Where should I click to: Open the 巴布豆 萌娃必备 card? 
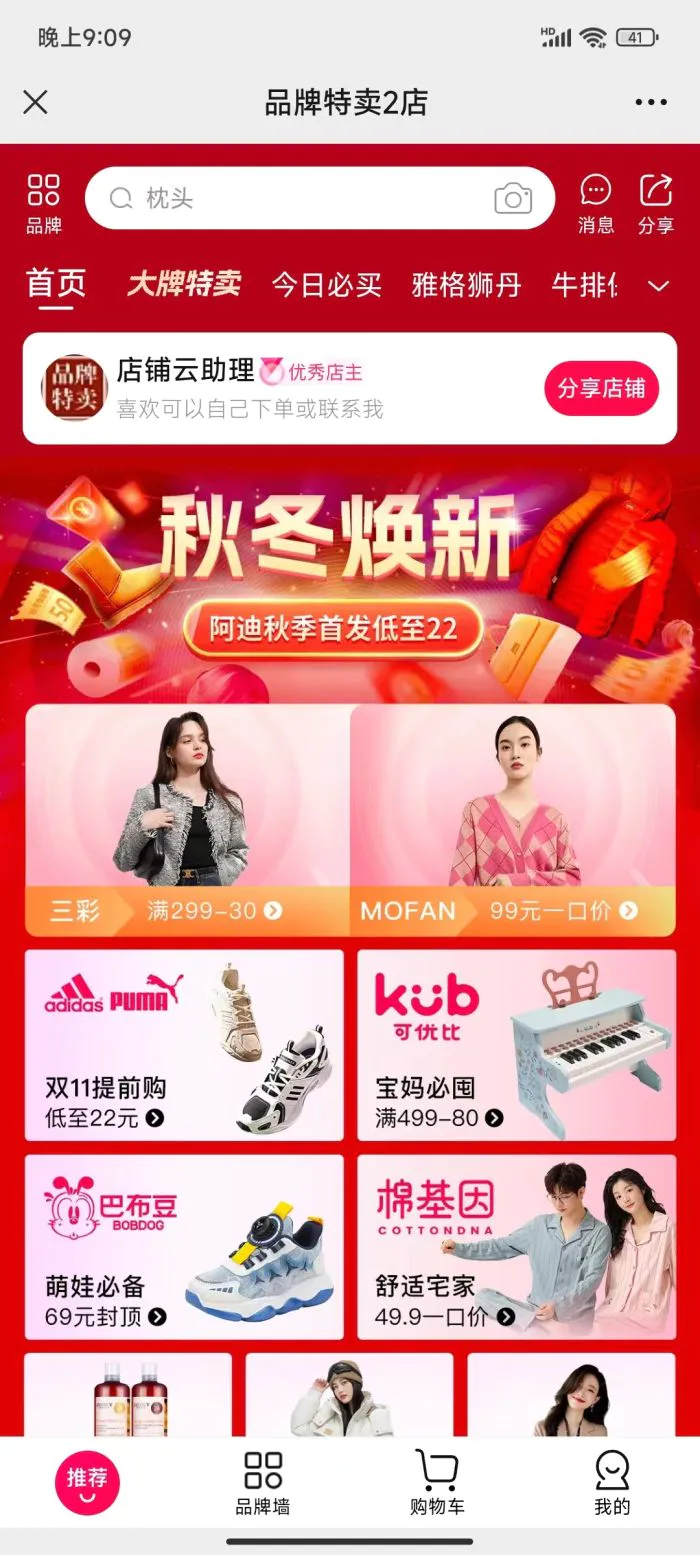184,1246
